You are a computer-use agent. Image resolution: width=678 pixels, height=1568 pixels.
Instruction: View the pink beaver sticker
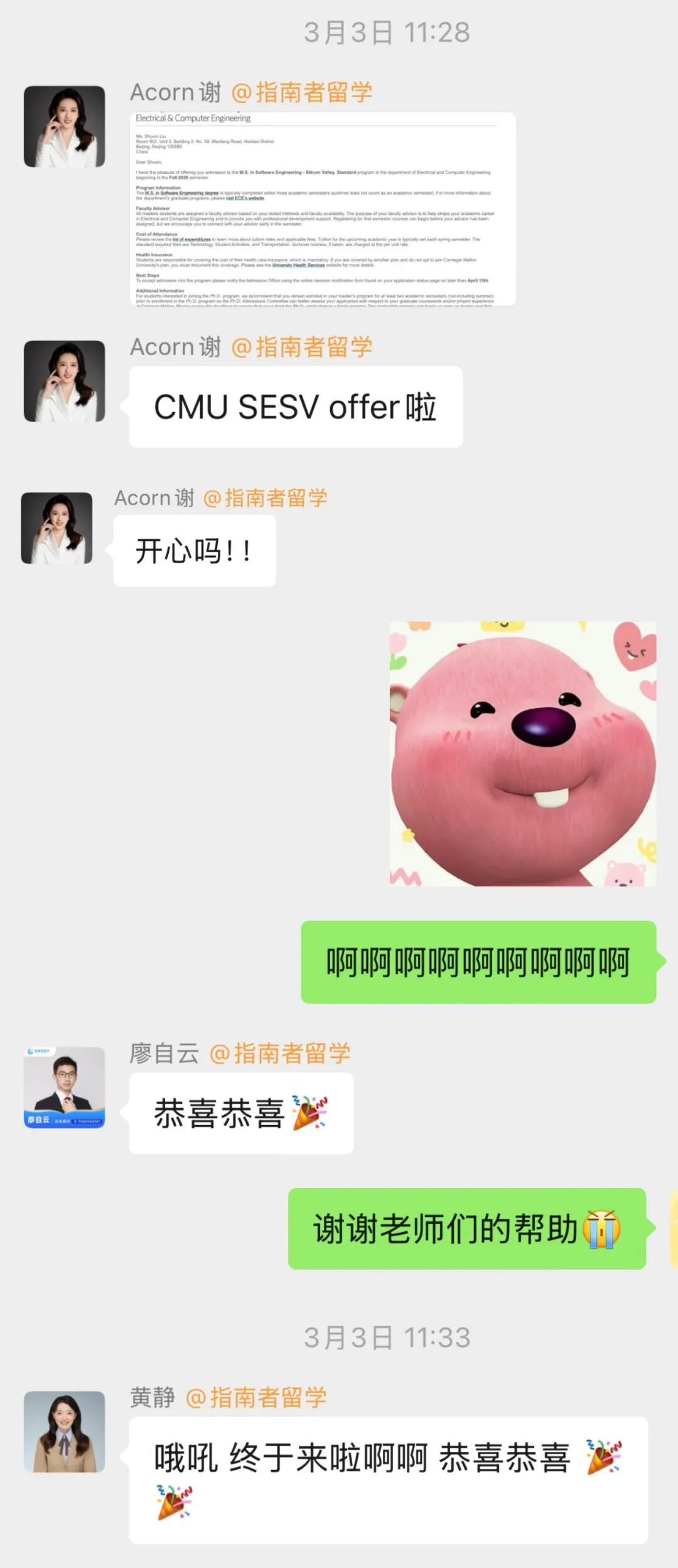(523, 754)
